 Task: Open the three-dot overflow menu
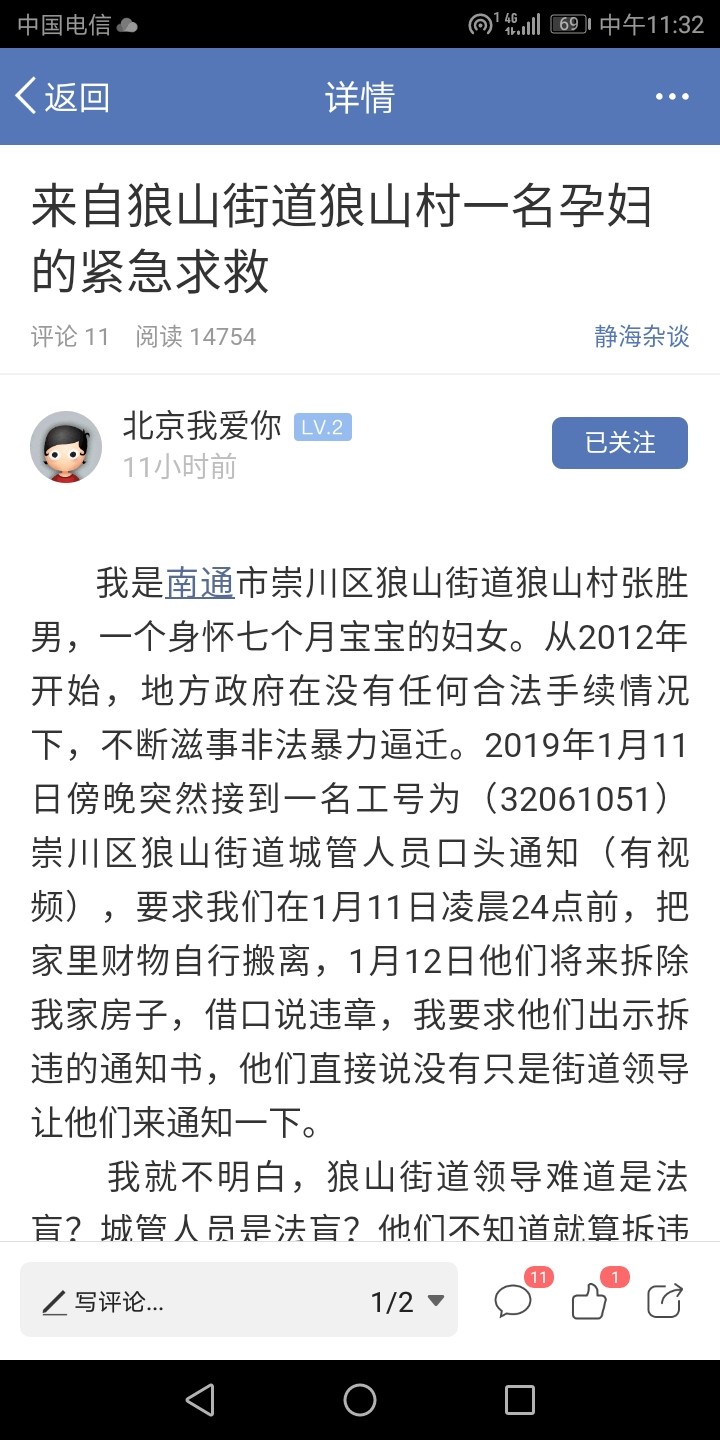click(x=672, y=97)
